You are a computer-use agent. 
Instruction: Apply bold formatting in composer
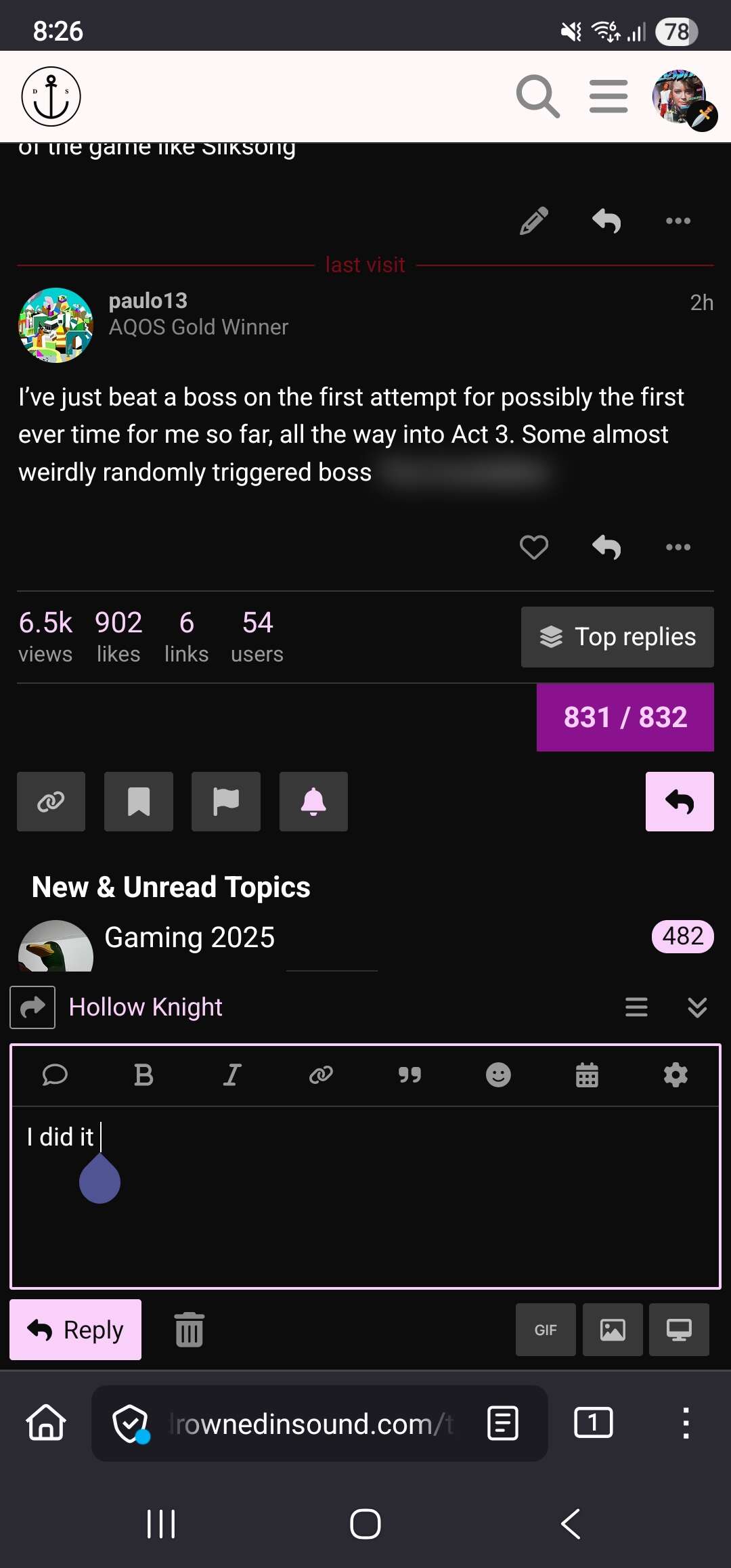143,1075
